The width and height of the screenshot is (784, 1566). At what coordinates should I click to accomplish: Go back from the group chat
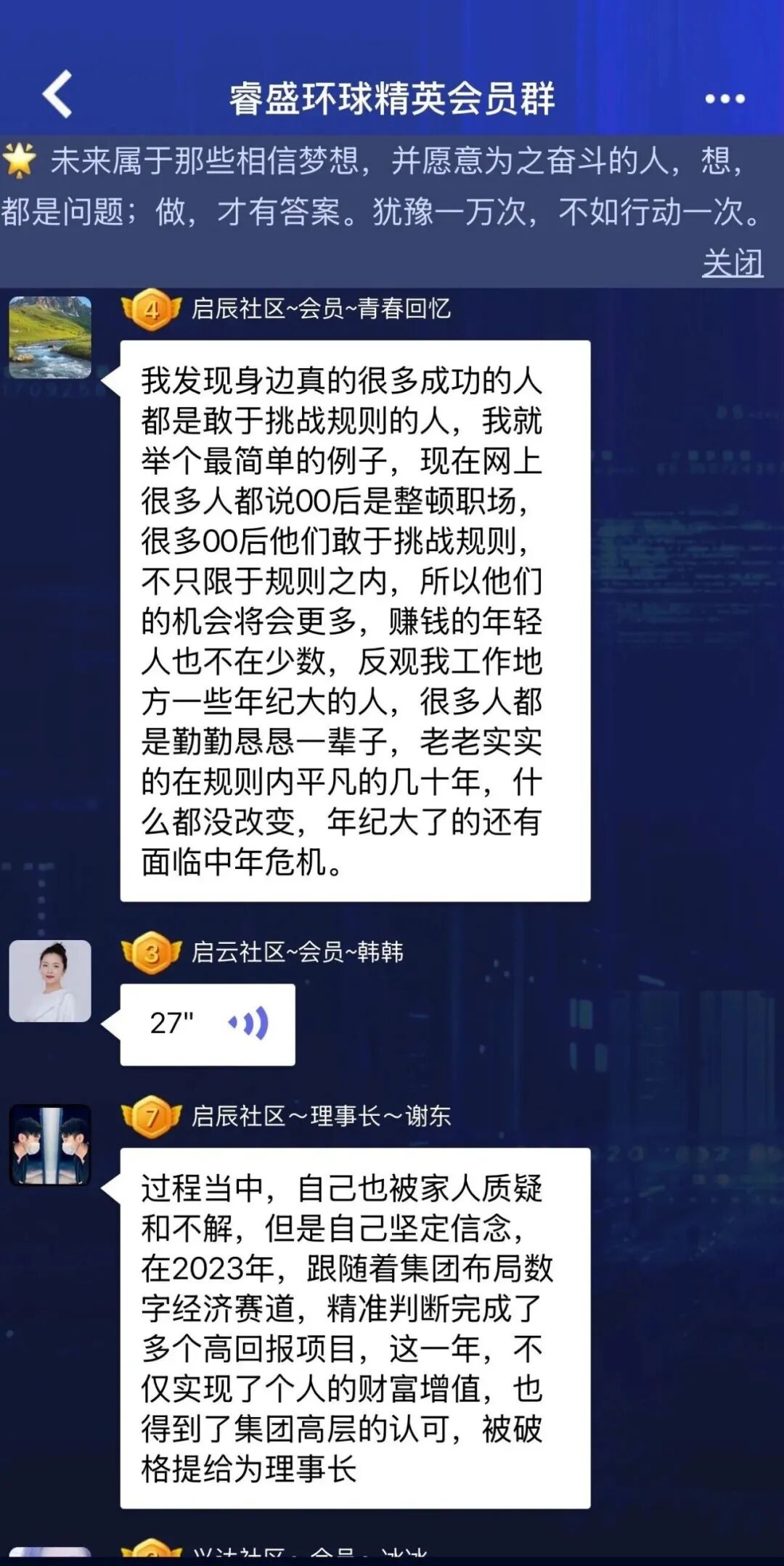pyautogui.click(x=58, y=94)
